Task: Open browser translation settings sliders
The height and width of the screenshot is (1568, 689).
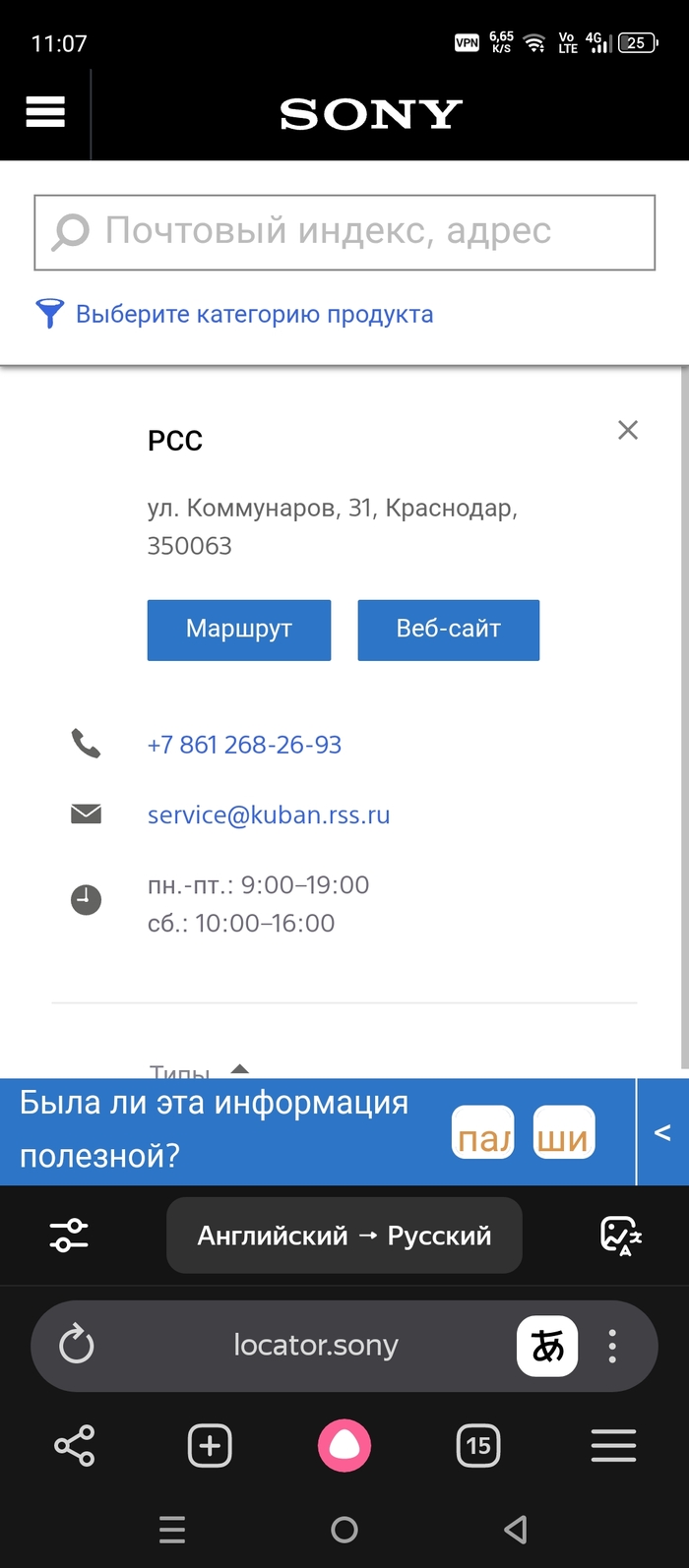Action: [x=69, y=1236]
